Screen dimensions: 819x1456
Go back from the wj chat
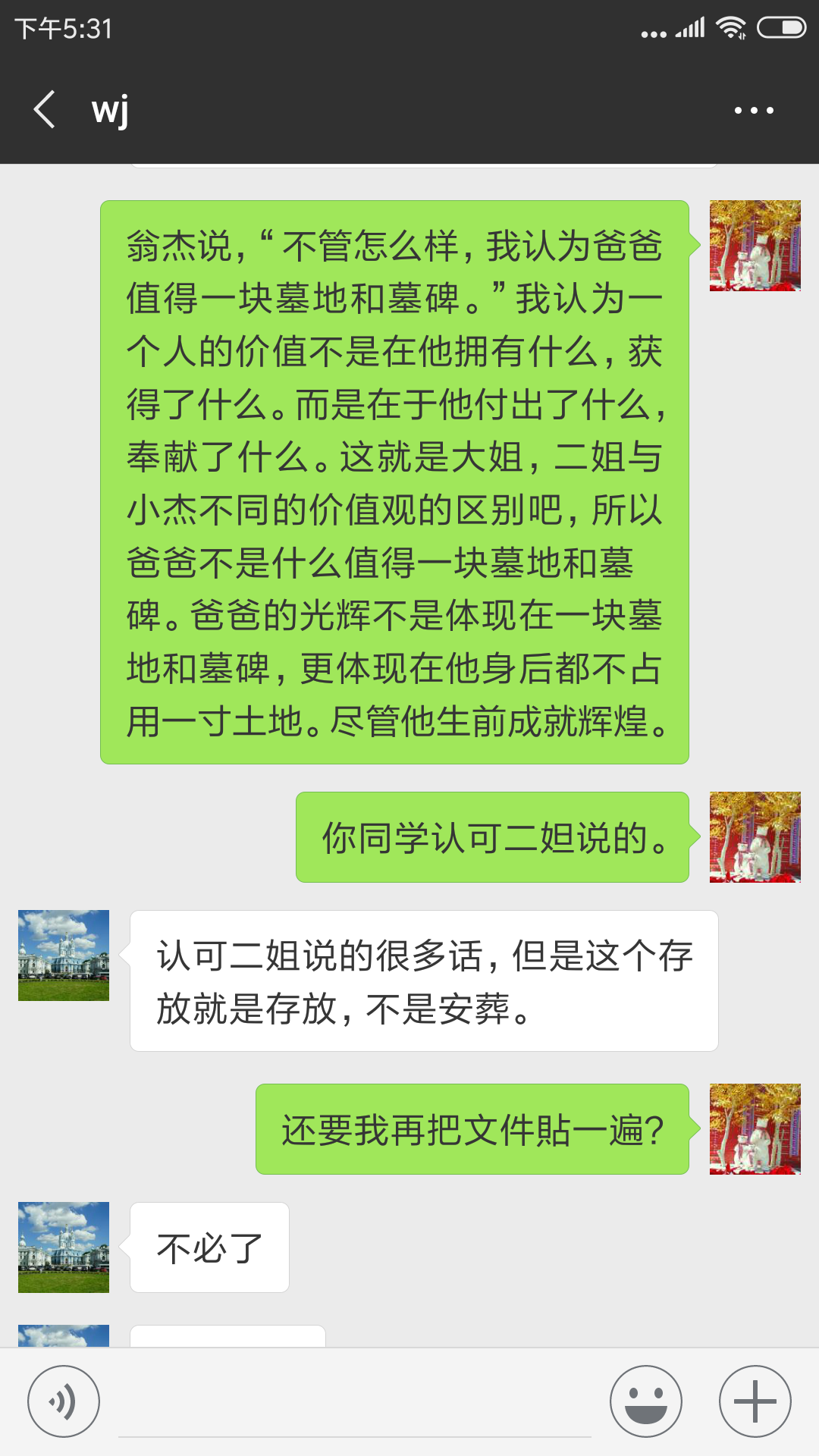tap(45, 110)
